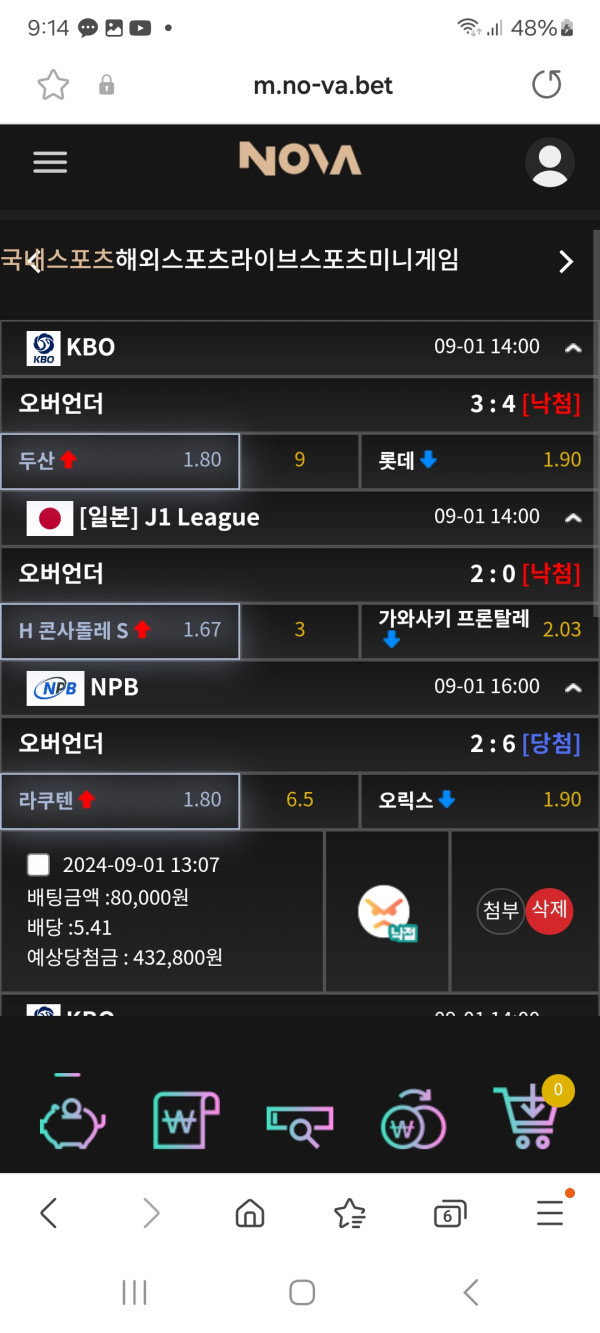Collapse the KBO 09-01 14:00 match
Screen dimensions: 600x1333
pos(573,348)
